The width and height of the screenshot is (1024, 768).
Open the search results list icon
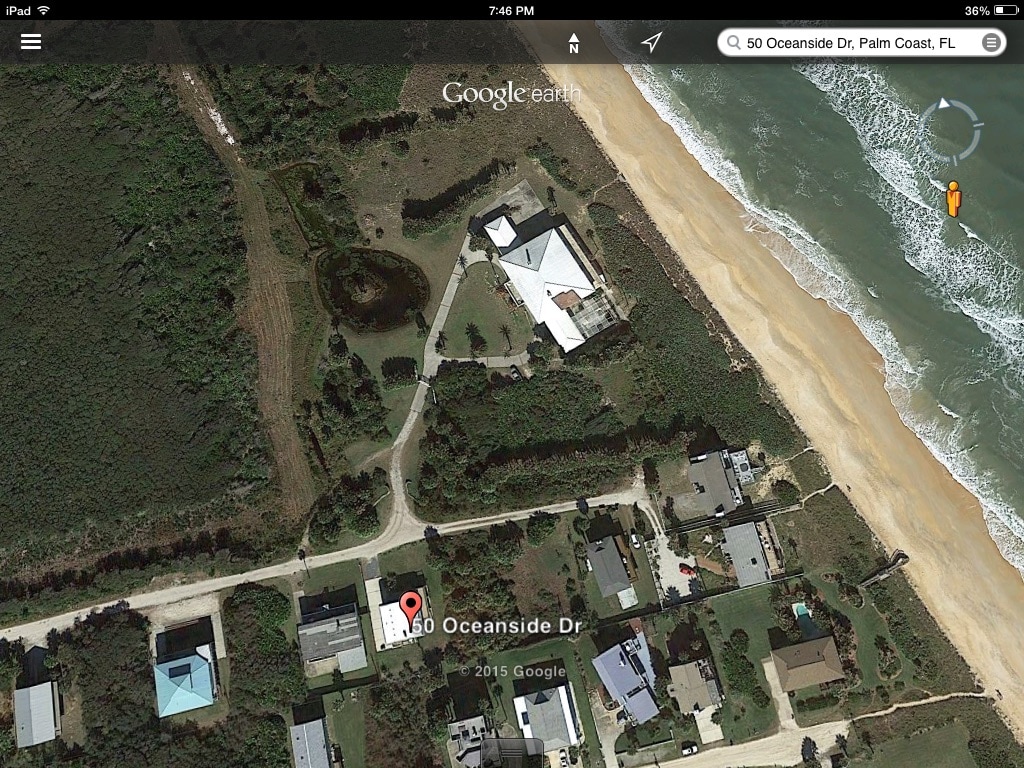[x=991, y=42]
